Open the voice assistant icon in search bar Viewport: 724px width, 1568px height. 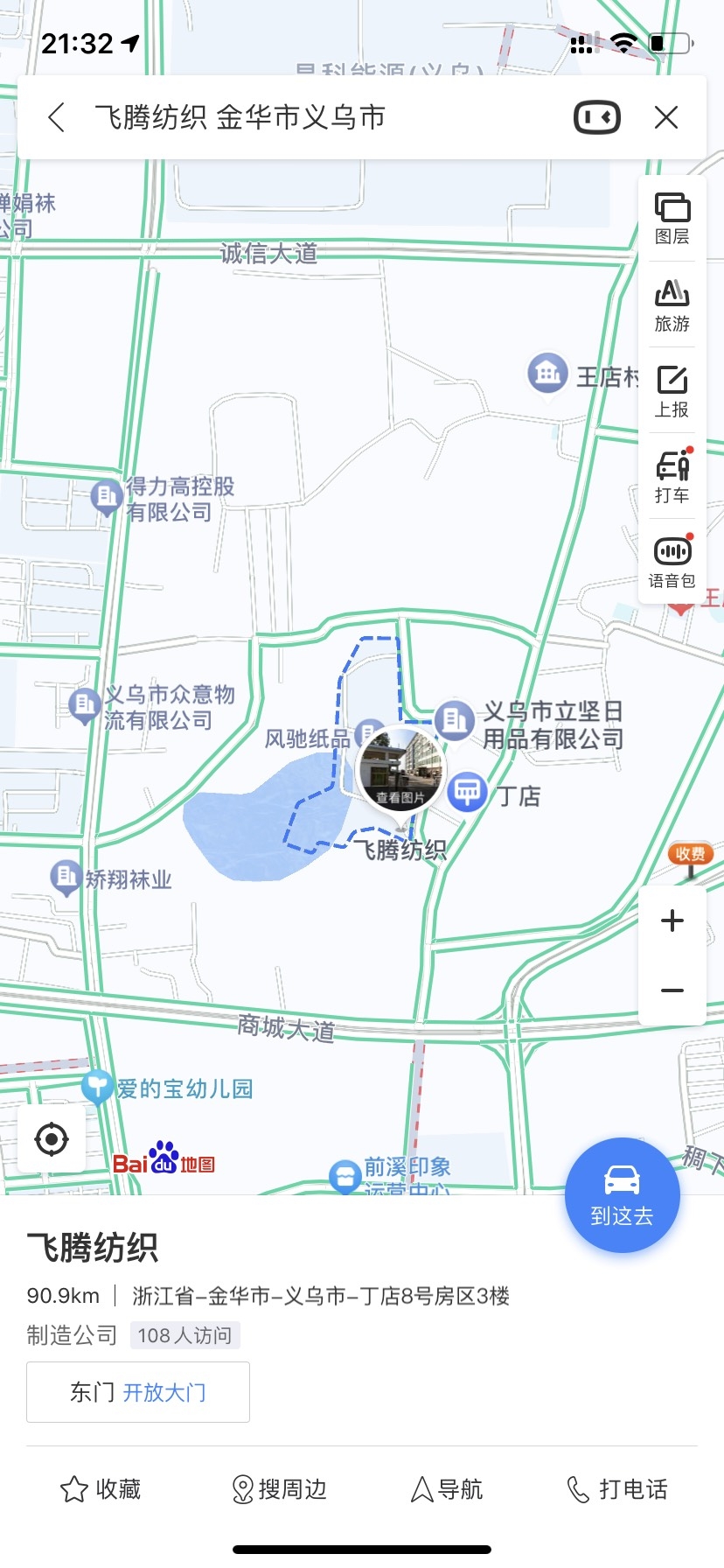click(597, 117)
